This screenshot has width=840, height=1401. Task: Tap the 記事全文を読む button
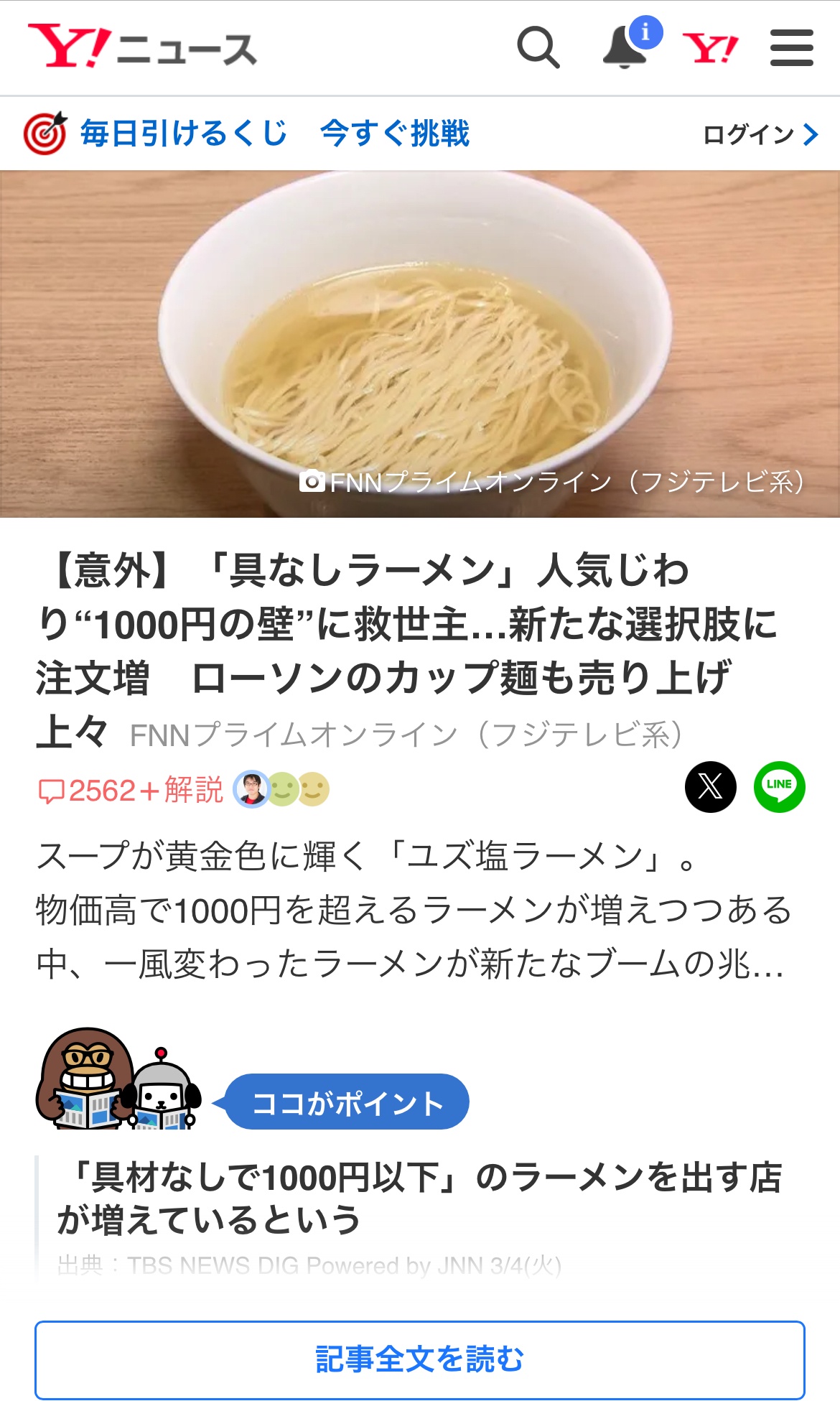point(420,1359)
